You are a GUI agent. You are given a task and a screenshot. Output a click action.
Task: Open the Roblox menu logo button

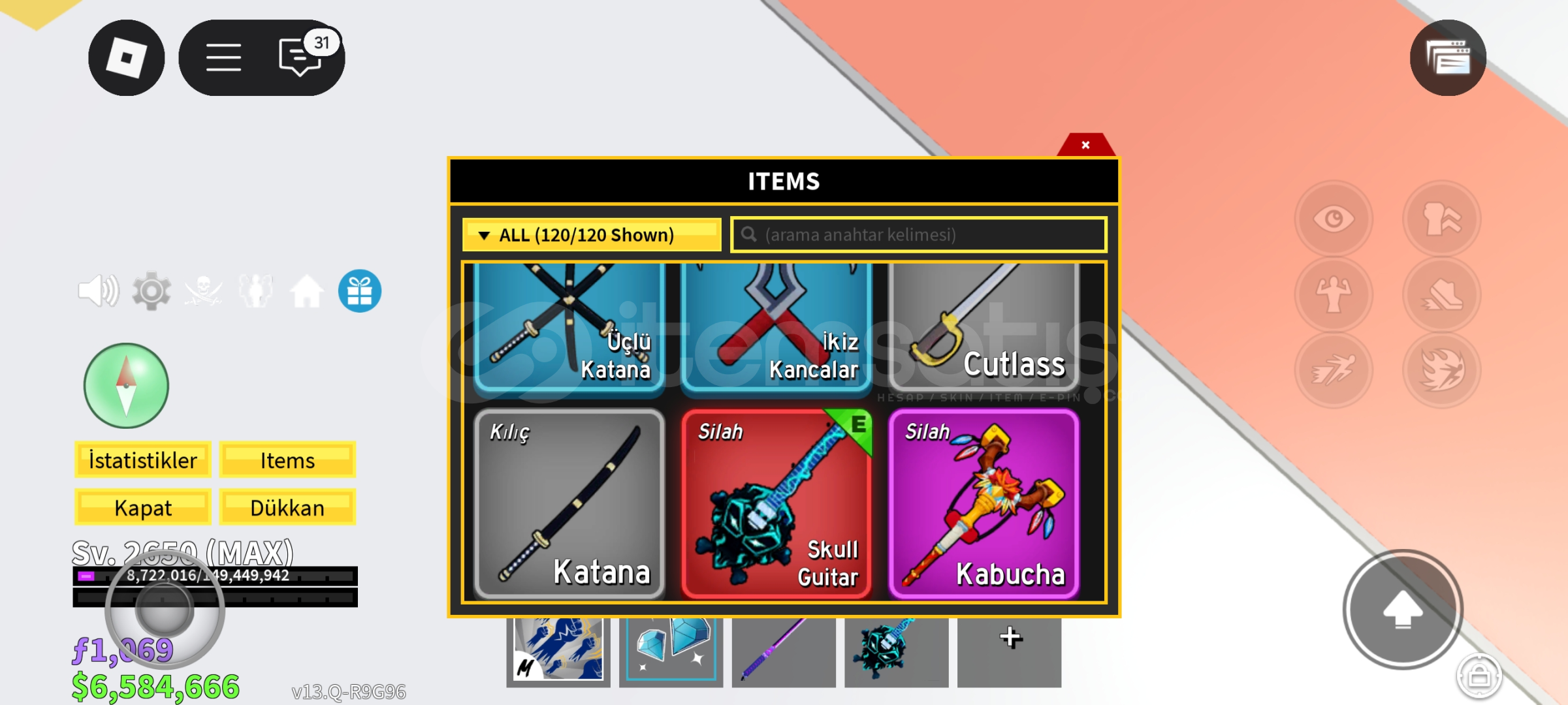coord(126,57)
